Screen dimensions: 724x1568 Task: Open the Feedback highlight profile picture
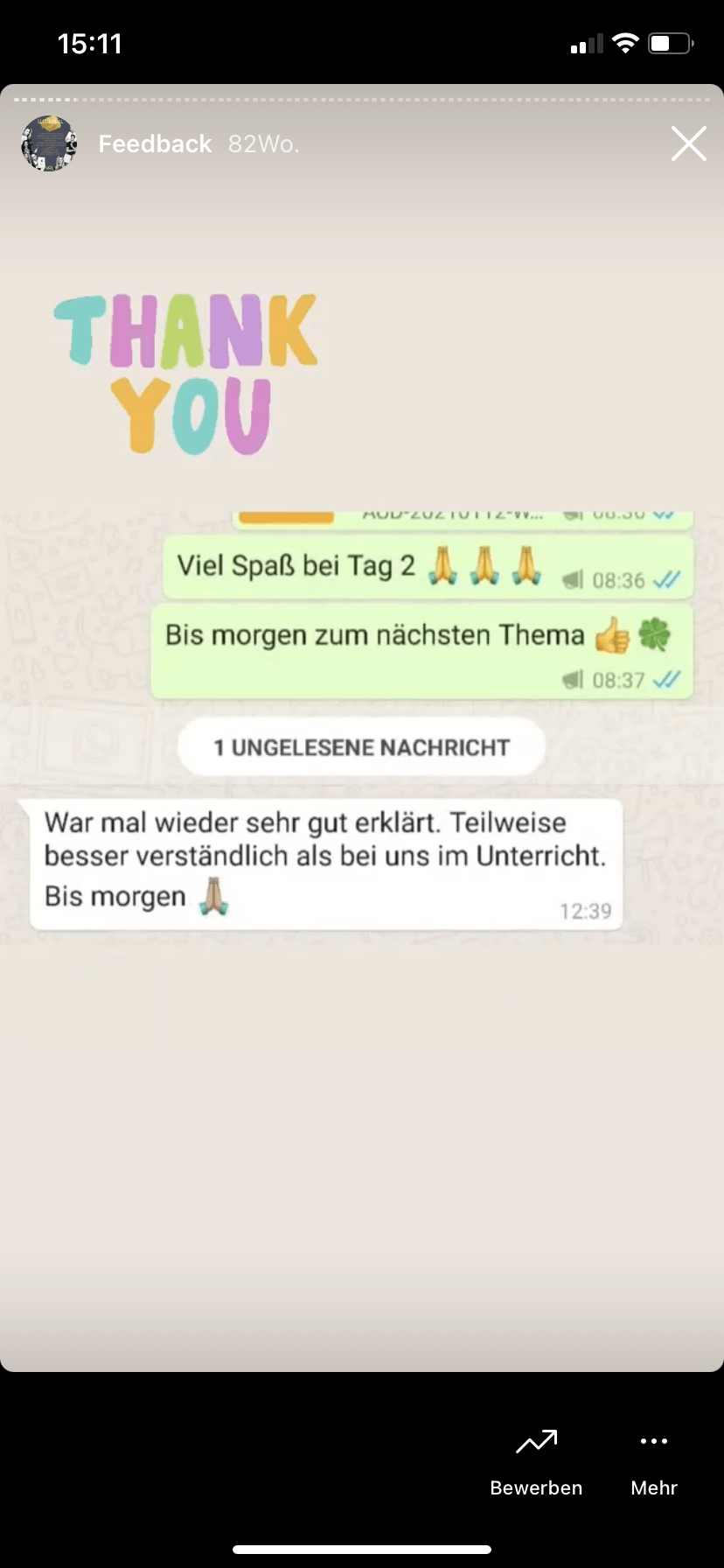click(49, 143)
